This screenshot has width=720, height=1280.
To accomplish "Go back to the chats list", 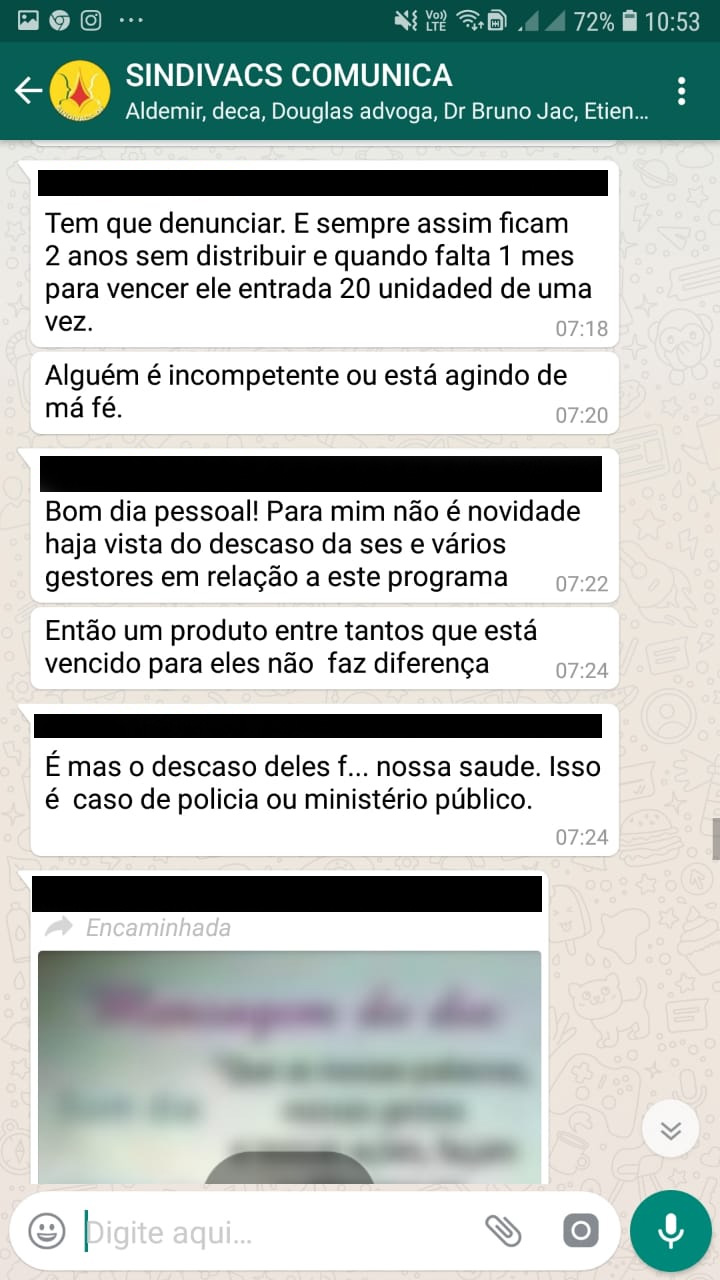I will [28, 91].
